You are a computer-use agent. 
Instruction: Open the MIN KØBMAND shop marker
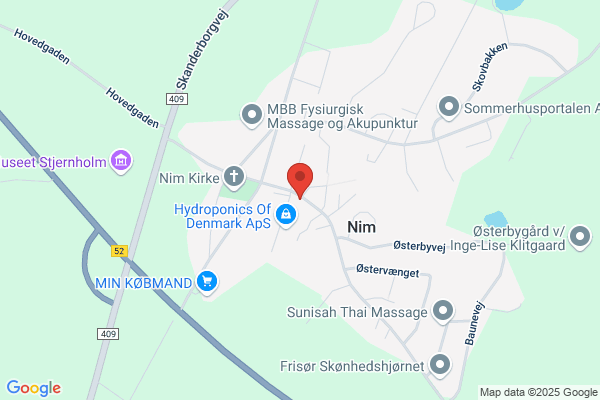[207, 282]
